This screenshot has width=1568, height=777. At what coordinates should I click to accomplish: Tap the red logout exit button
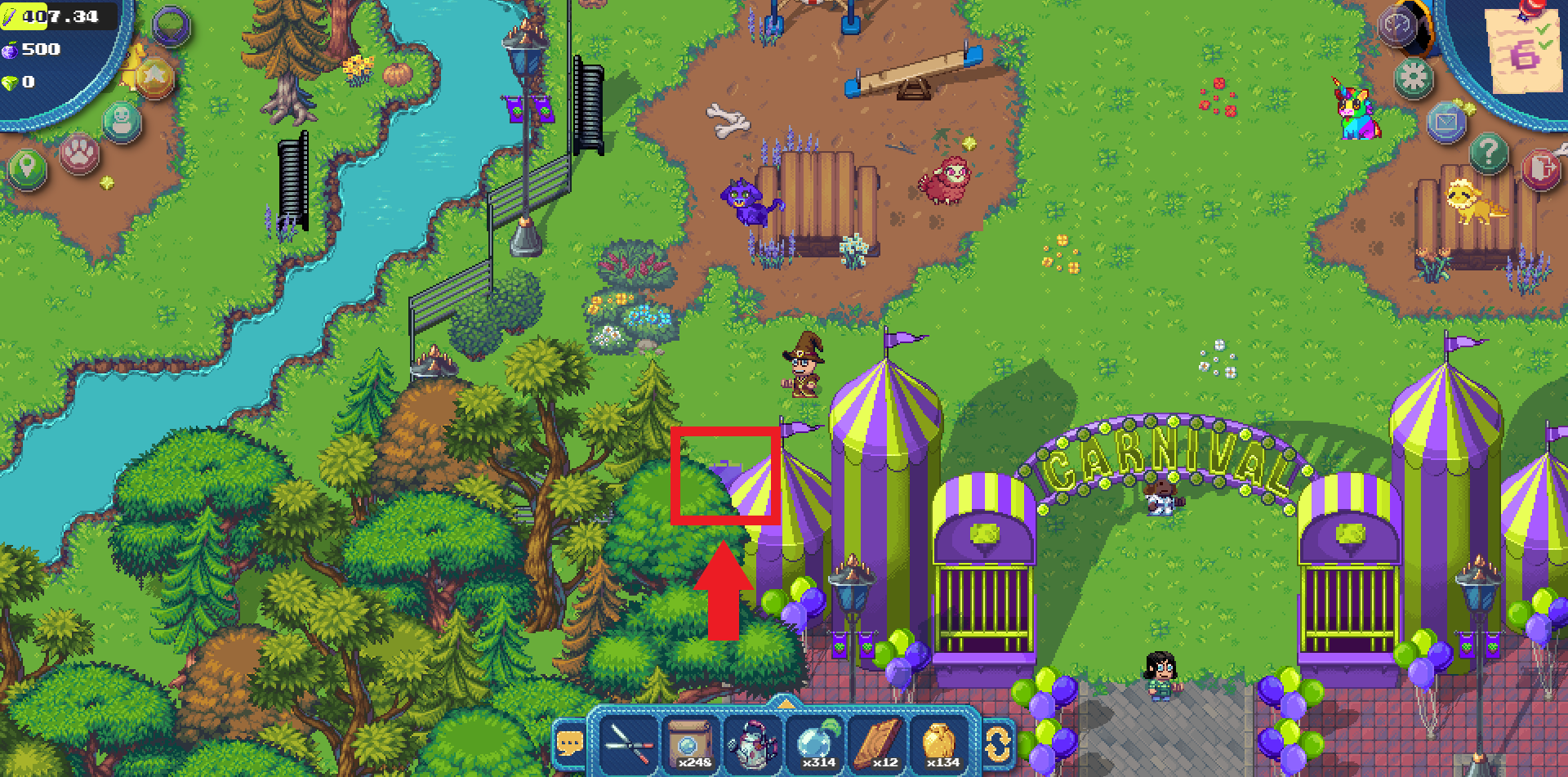(x=1540, y=170)
